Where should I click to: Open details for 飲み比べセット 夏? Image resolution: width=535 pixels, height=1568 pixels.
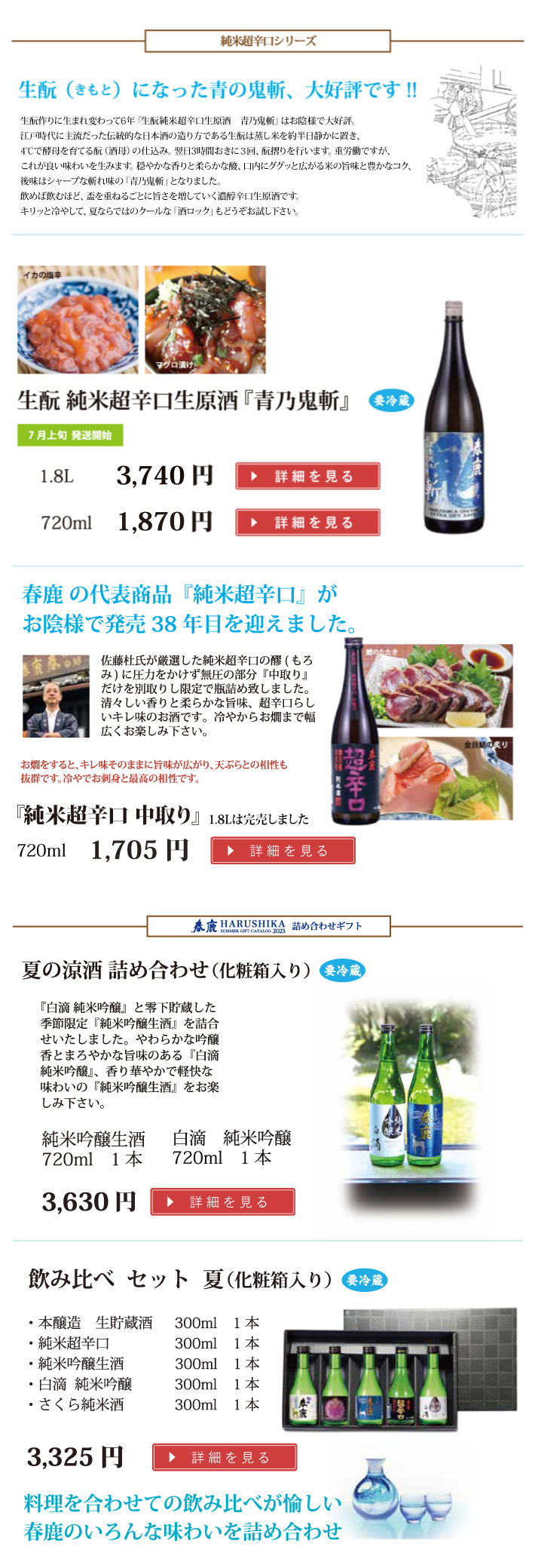click(225, 1457)
